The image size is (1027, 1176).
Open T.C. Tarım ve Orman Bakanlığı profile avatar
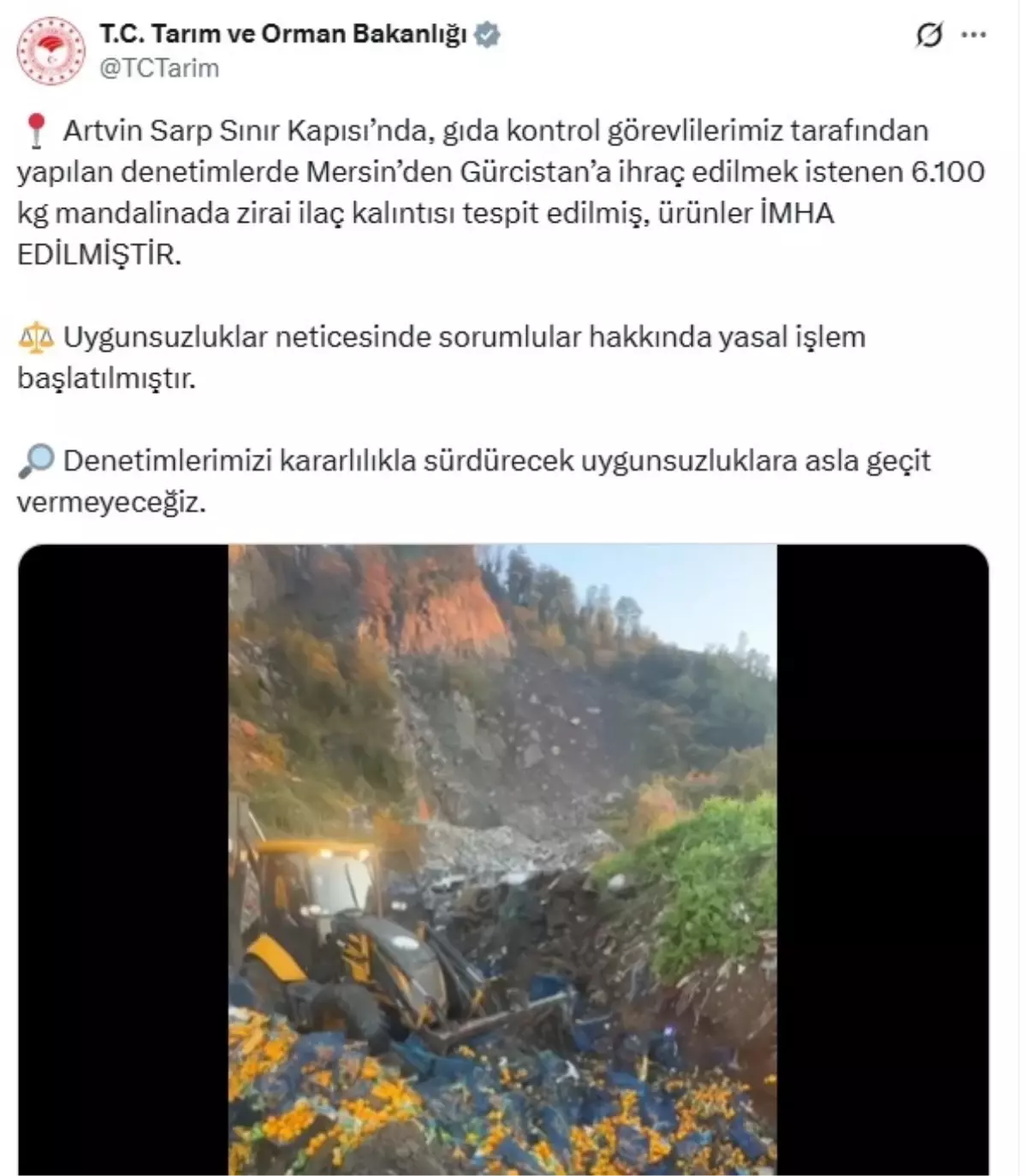pos(51,51)
